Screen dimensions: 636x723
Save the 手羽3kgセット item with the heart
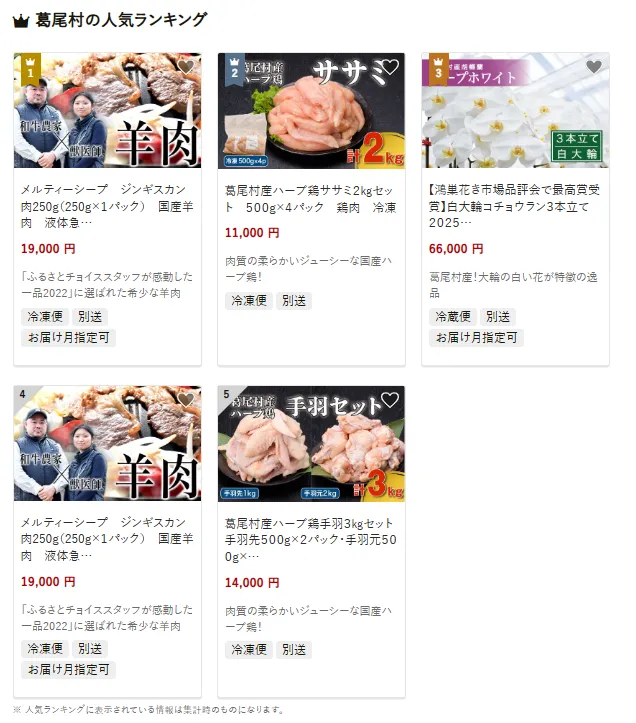[390, 401]
